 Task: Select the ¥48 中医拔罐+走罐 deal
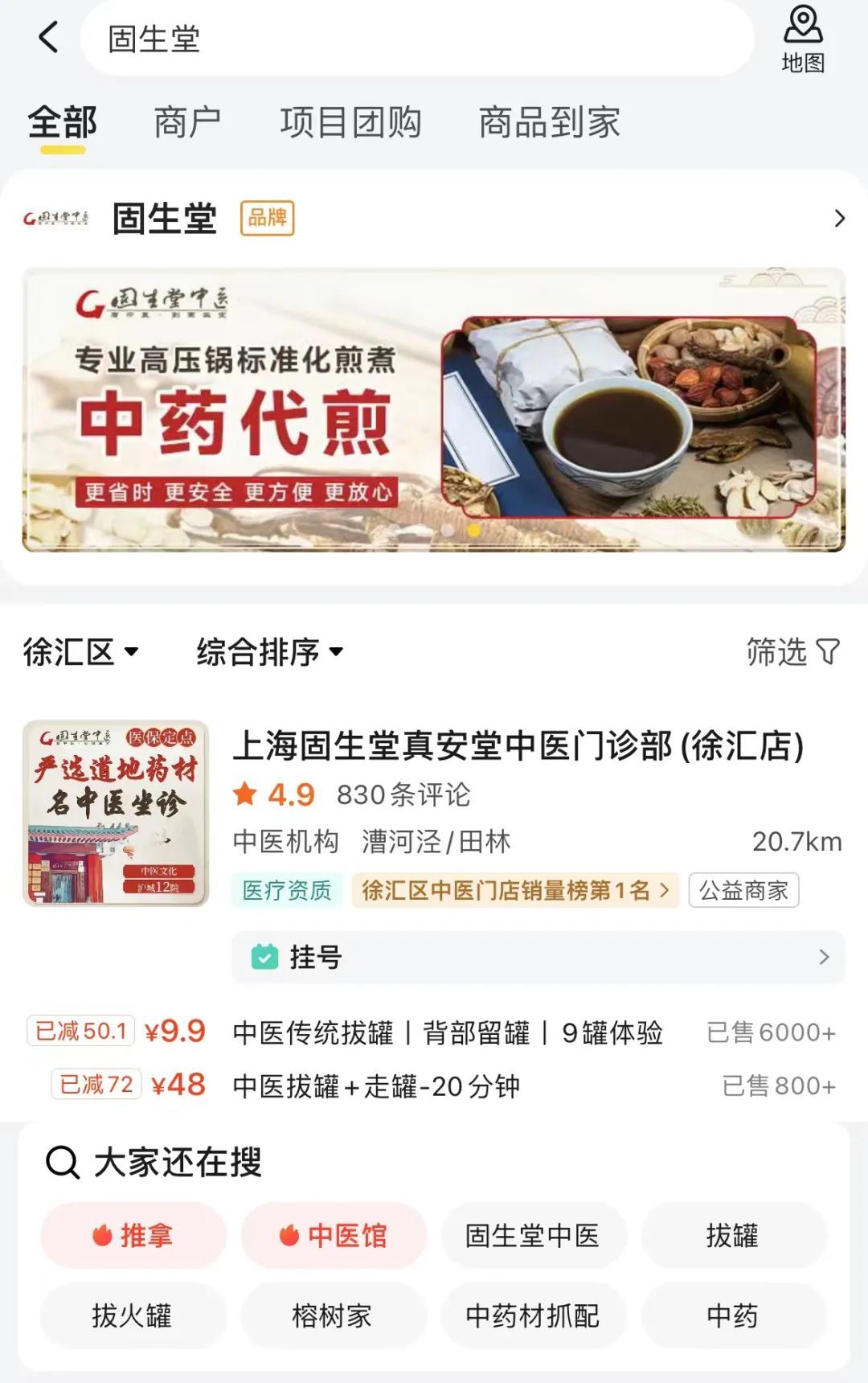pyautogui.click(x=376, y=1086)
